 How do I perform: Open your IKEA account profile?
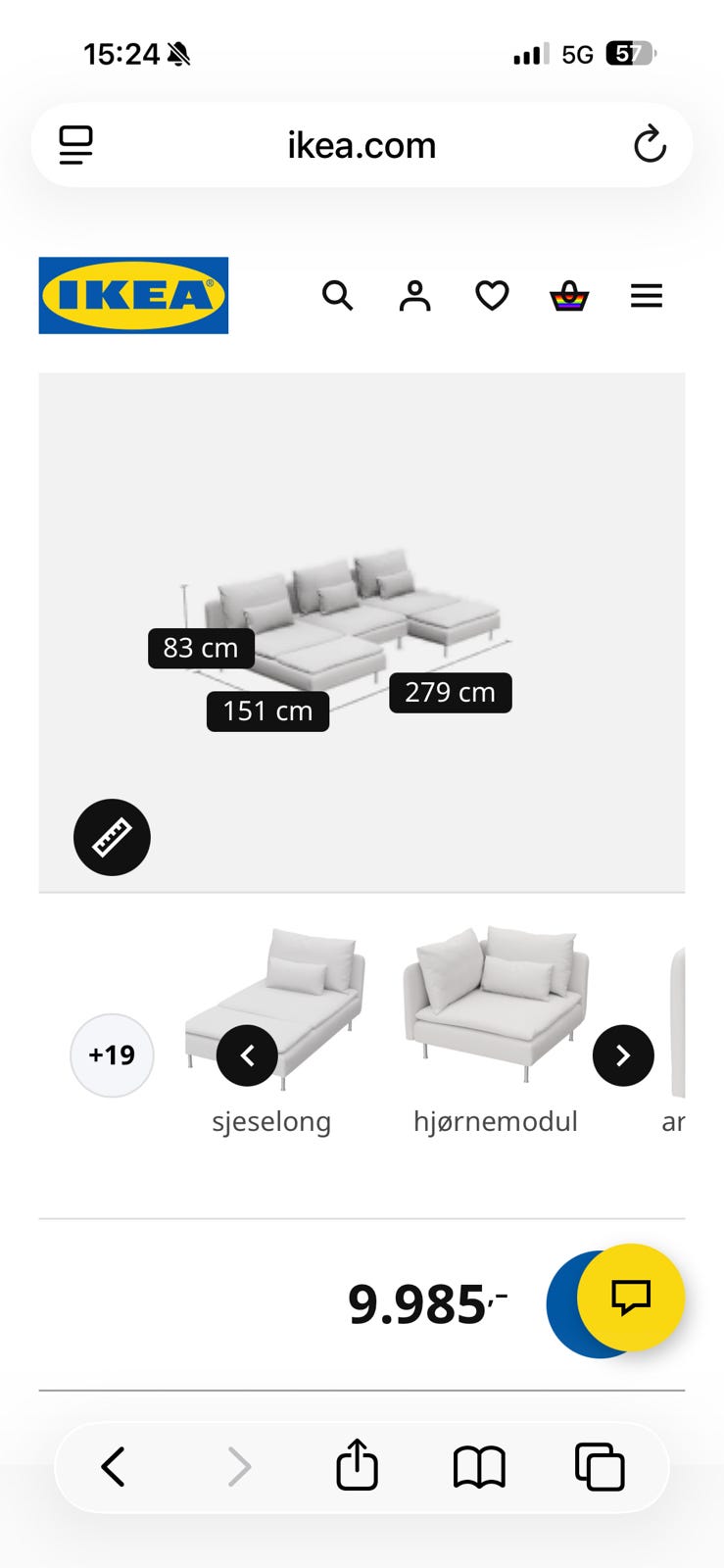pyautogui.click(x=414, y=296)
